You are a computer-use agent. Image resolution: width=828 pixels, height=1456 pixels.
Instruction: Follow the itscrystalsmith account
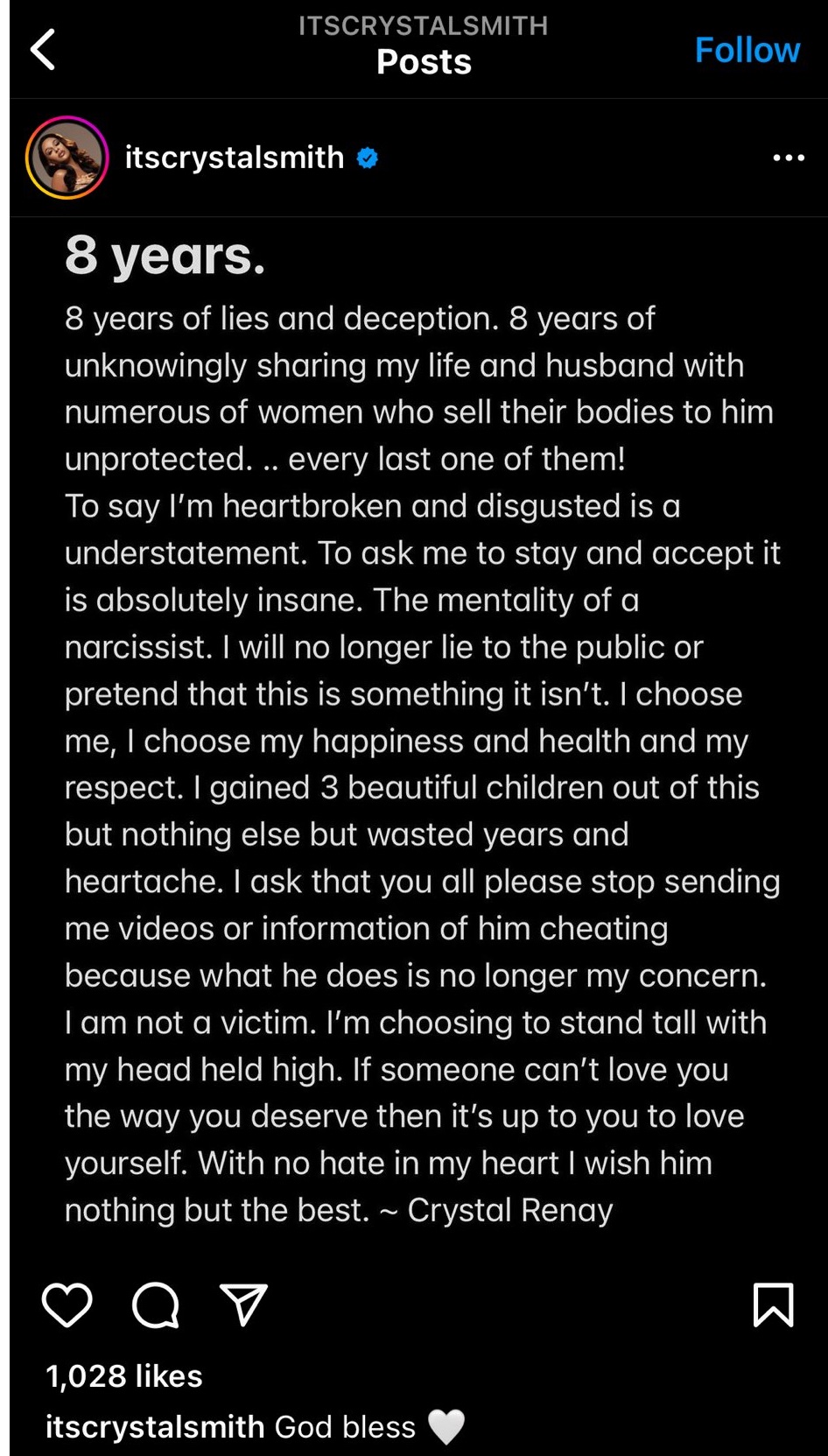747,50
